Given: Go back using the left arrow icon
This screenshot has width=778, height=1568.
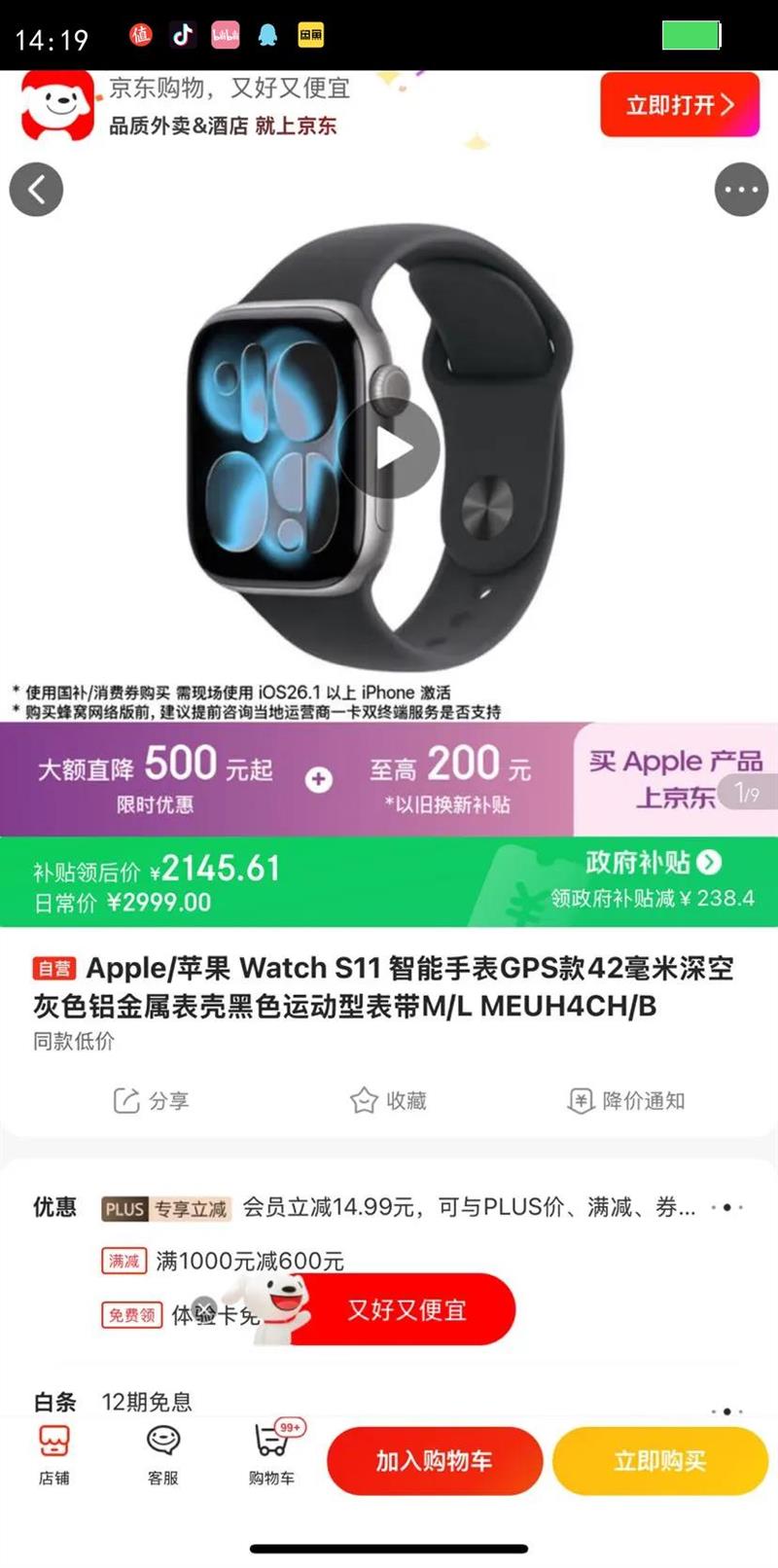Looking at the screenshot, I should pos(36,189).
